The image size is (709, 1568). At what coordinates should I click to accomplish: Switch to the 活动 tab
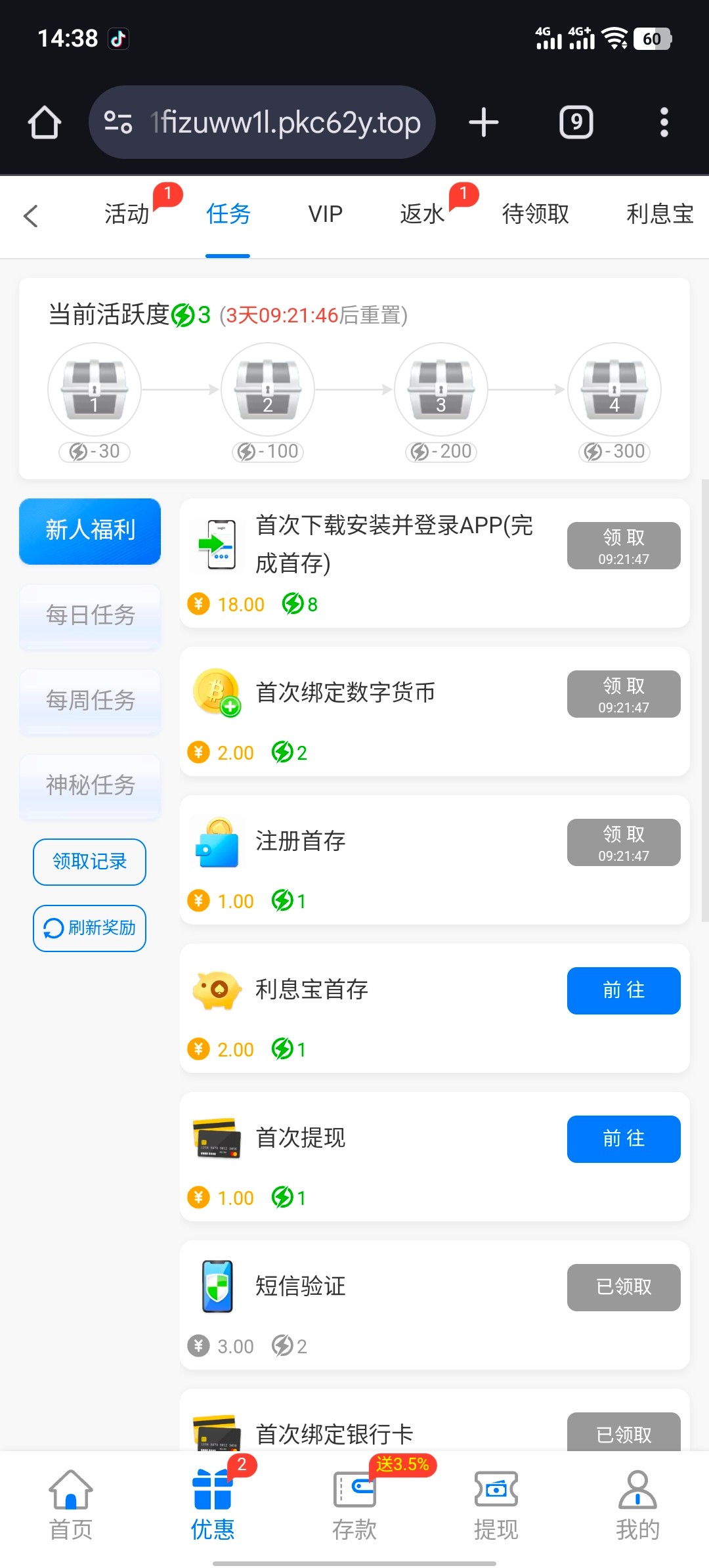tap(127, 214)
